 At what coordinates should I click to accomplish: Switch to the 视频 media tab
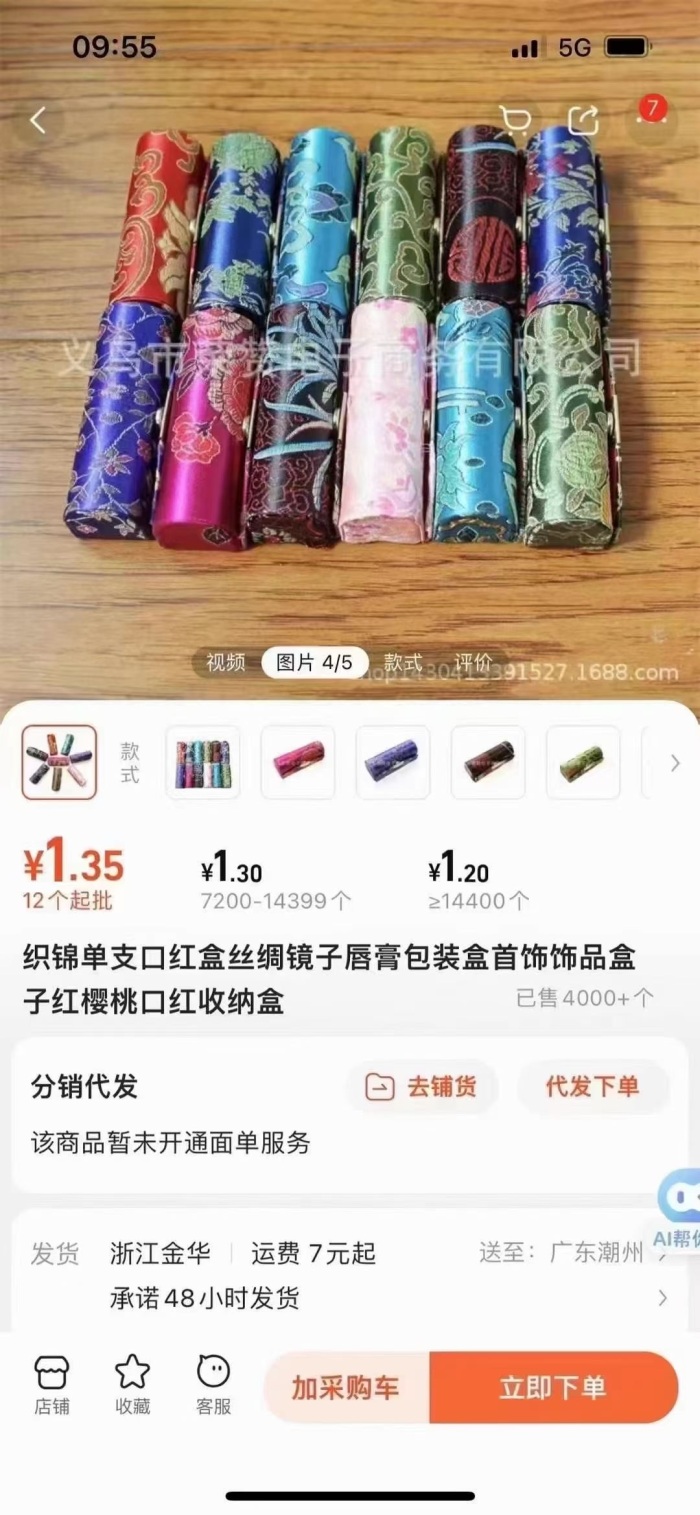(225, 663)
